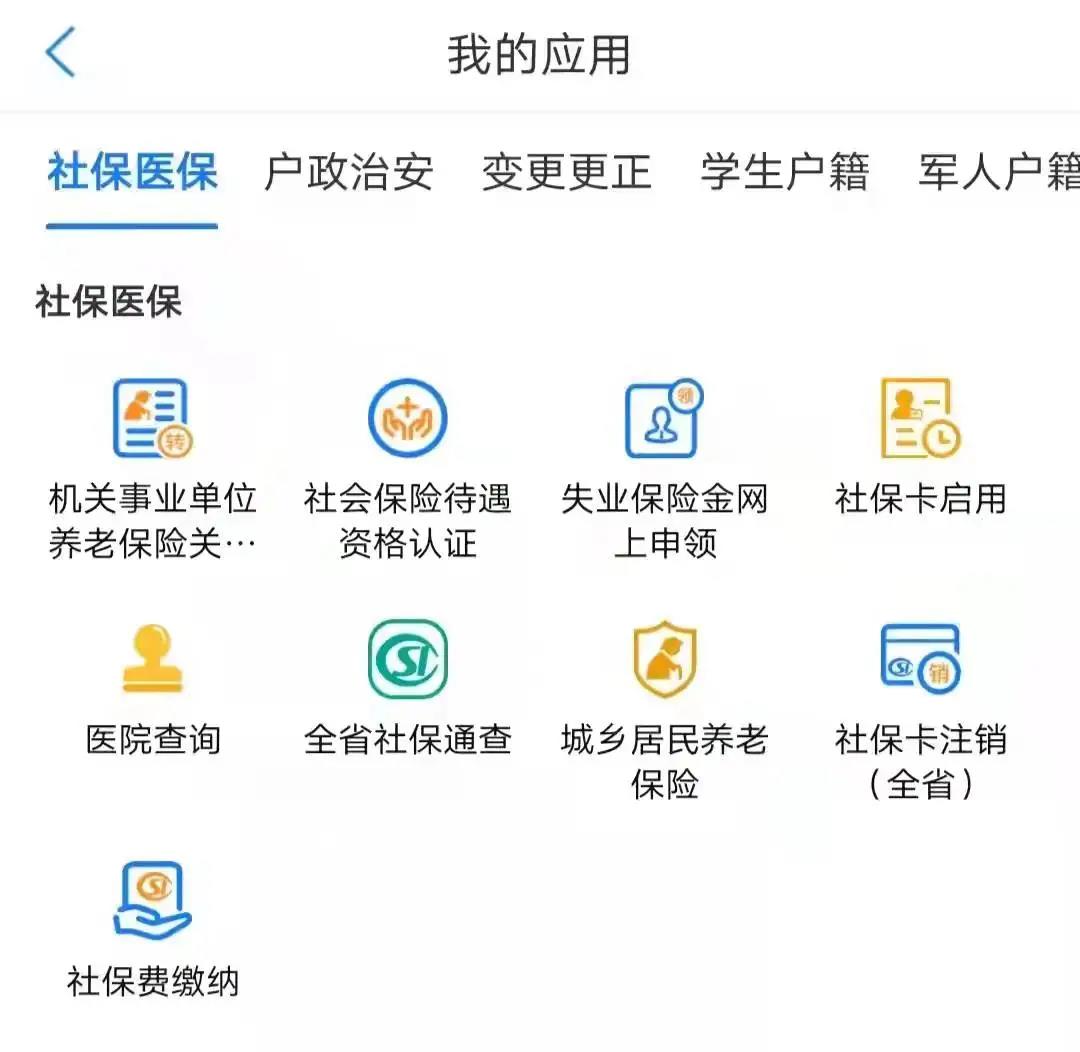
Task: Open 社保卡启用 service
Action: tap(920, 420)
